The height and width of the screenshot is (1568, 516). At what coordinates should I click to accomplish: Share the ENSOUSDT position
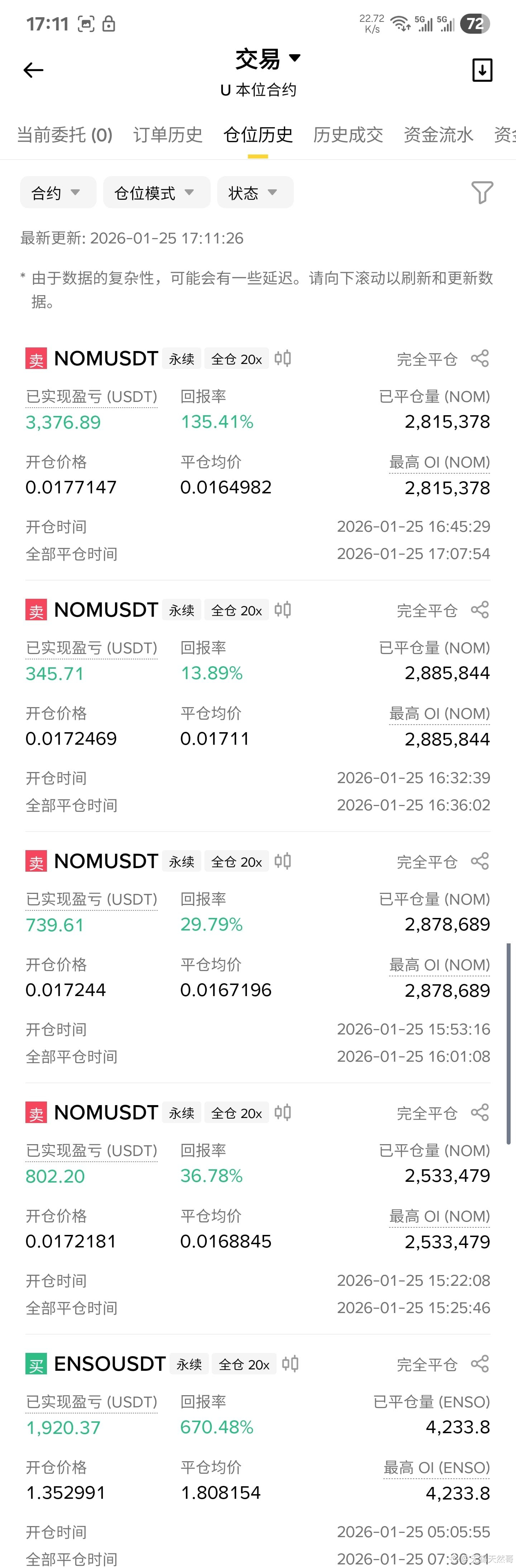coord(479,1364)
